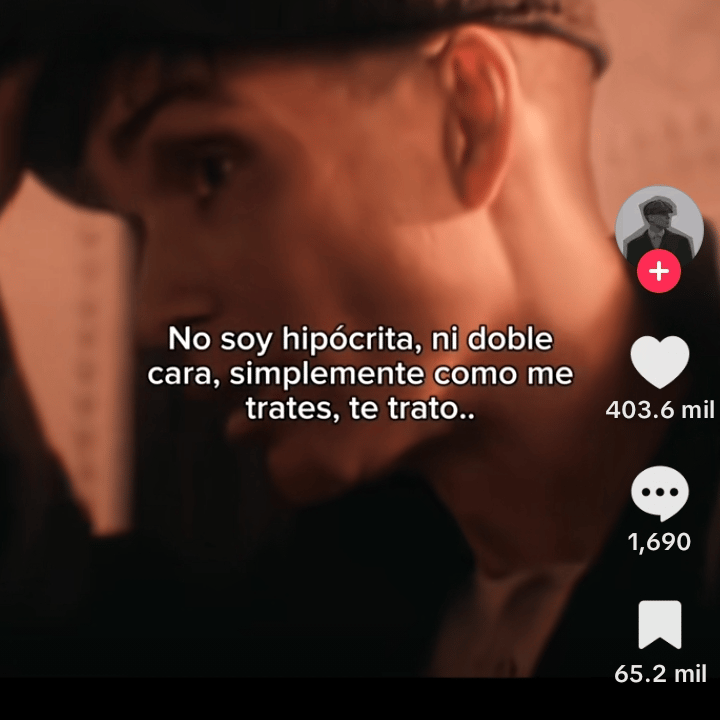
Task: Open the creator's profile avatar
Action: [659, 227]
